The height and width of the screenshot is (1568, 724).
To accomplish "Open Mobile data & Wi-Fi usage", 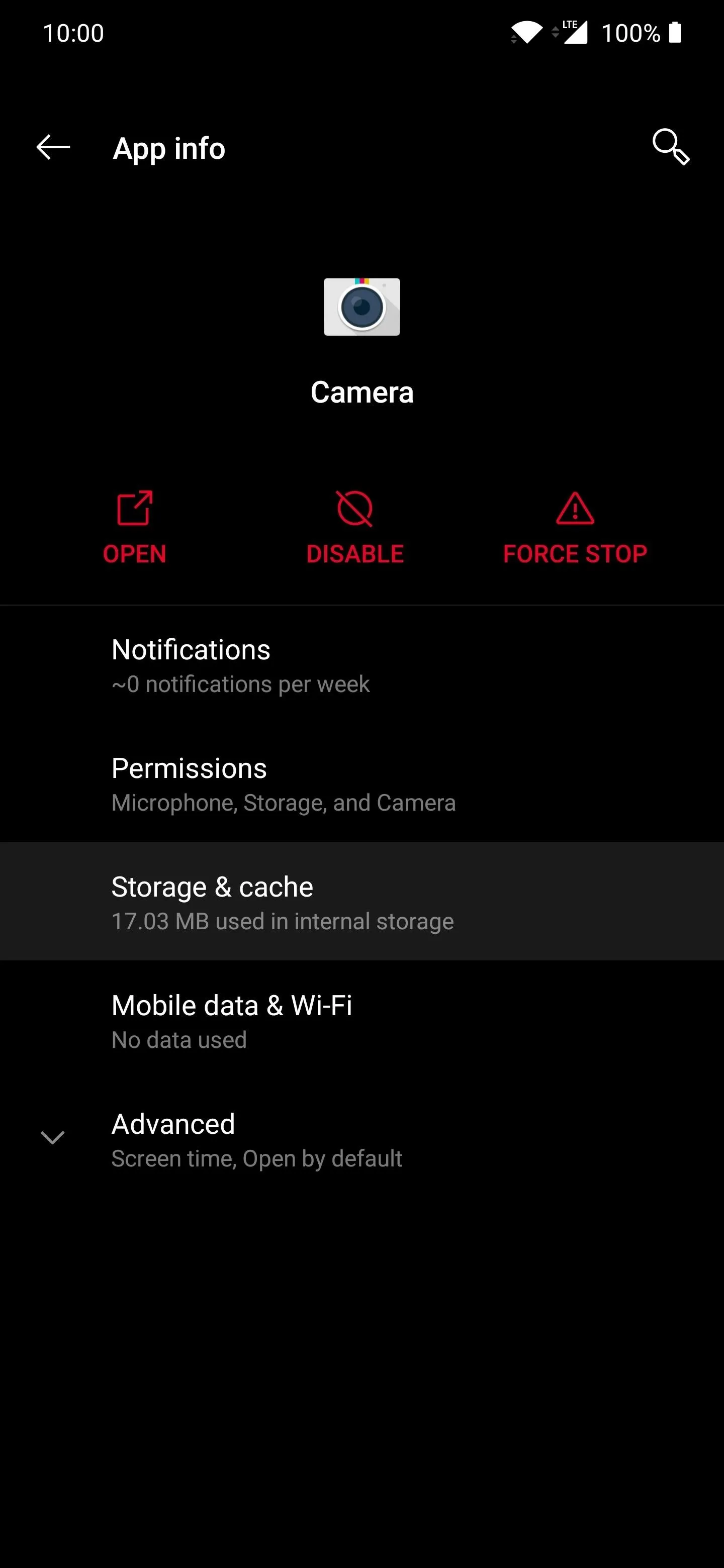I will click(361, 1021).
